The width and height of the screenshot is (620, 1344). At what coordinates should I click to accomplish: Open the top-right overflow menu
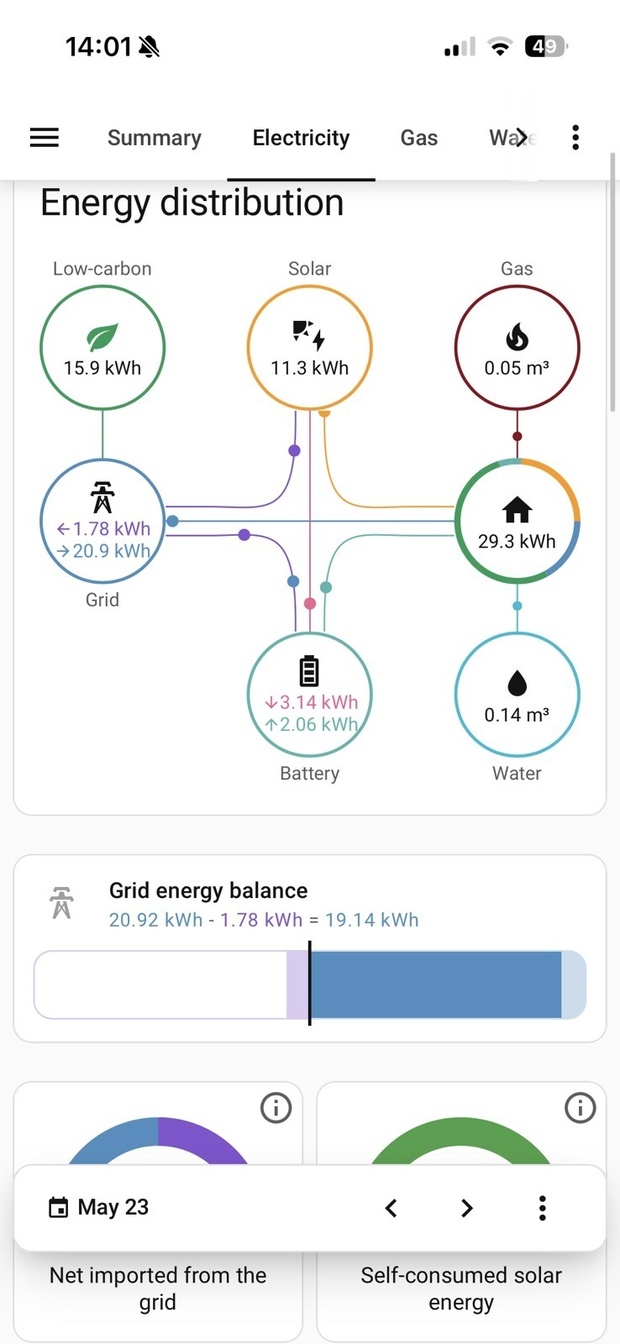click(575, 138)
